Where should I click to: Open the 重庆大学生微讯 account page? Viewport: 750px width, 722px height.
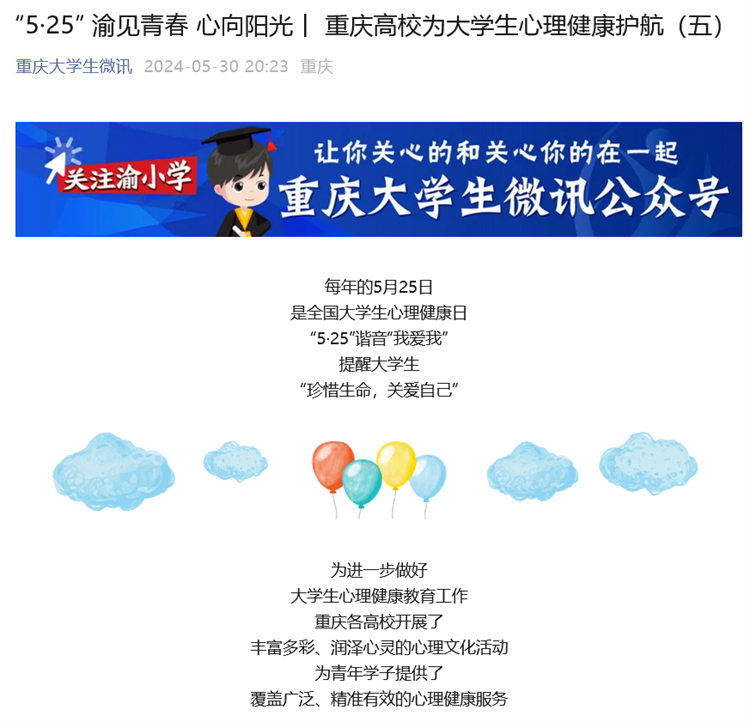(74, 67)
